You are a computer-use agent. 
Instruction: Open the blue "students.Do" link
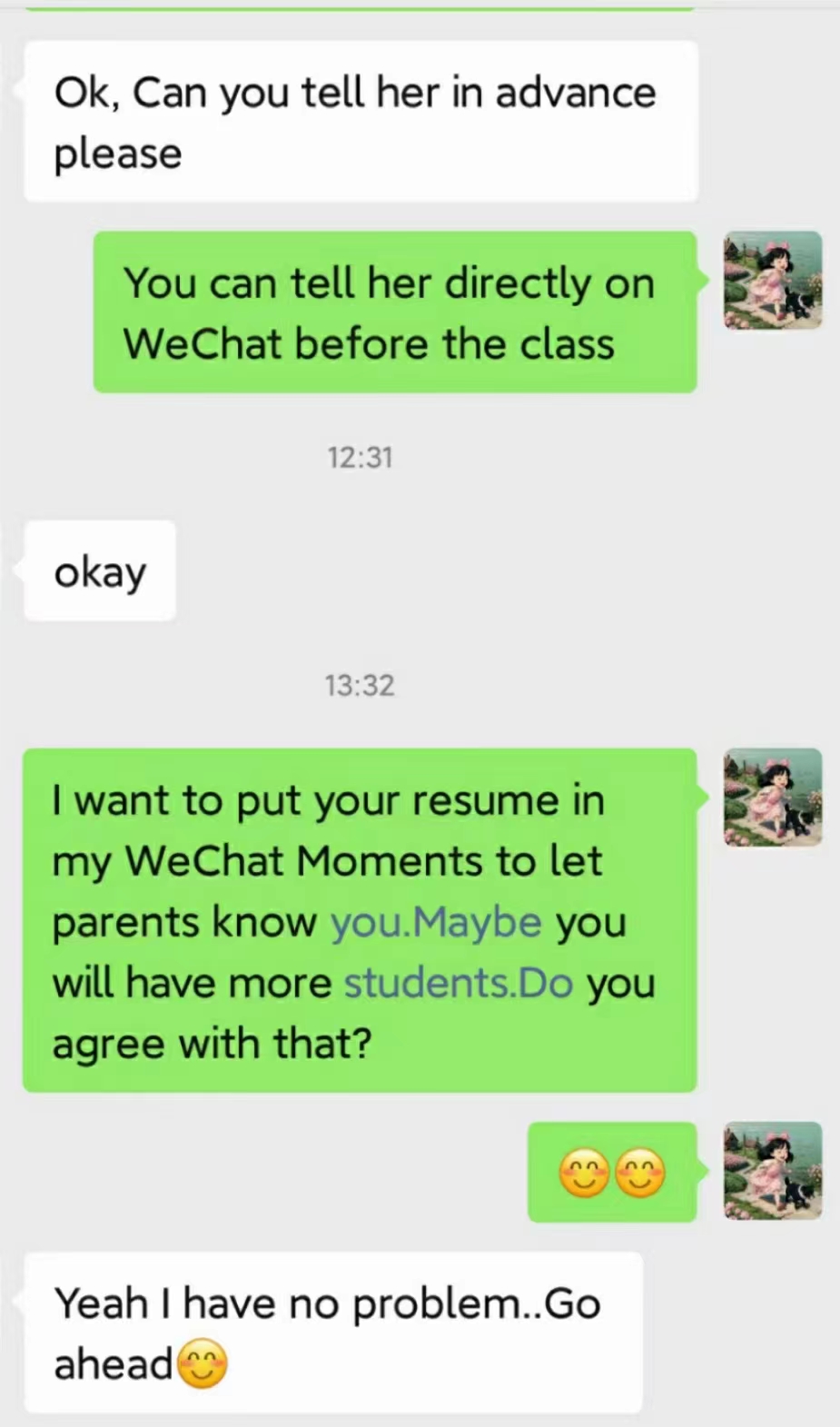[x=459, y=983]
